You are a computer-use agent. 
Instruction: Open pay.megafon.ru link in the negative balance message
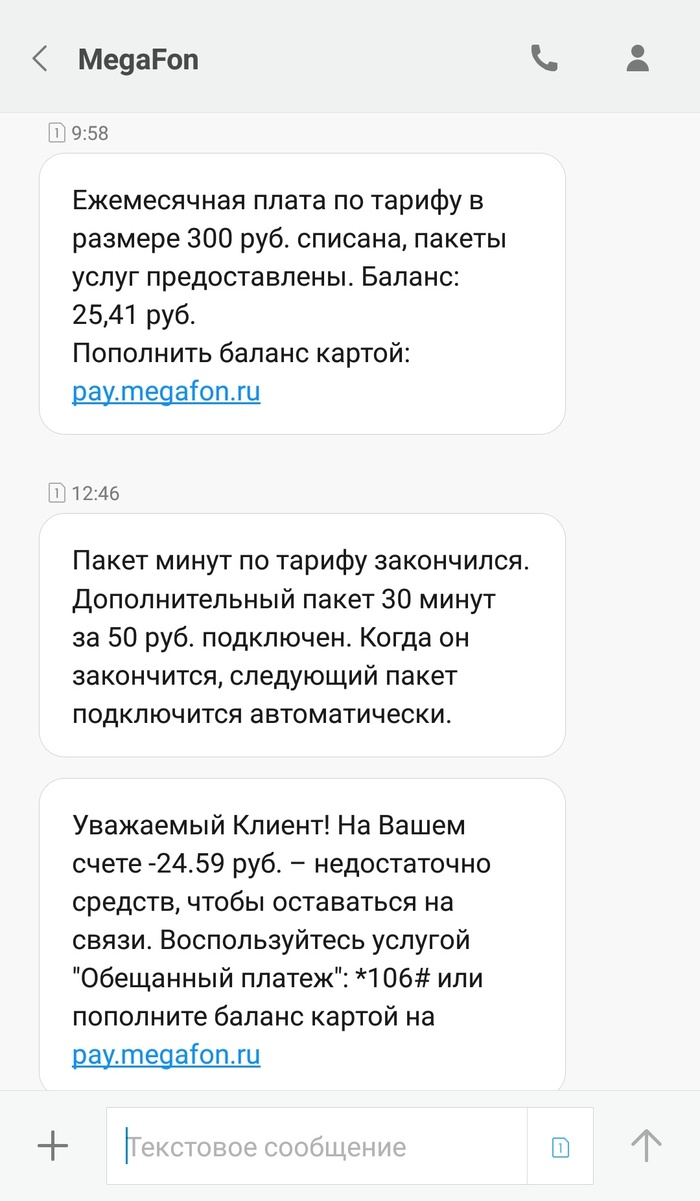166,1055
